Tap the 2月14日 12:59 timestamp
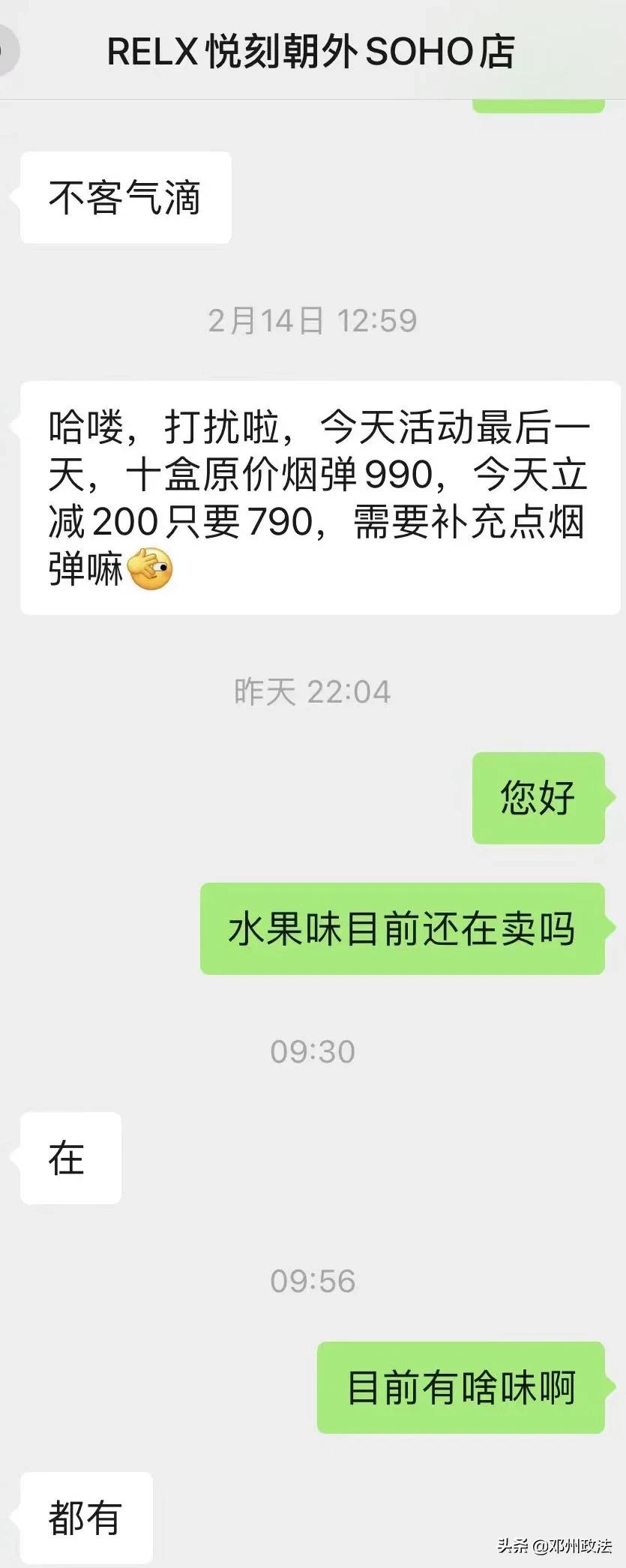 click(x=313, y=319)
